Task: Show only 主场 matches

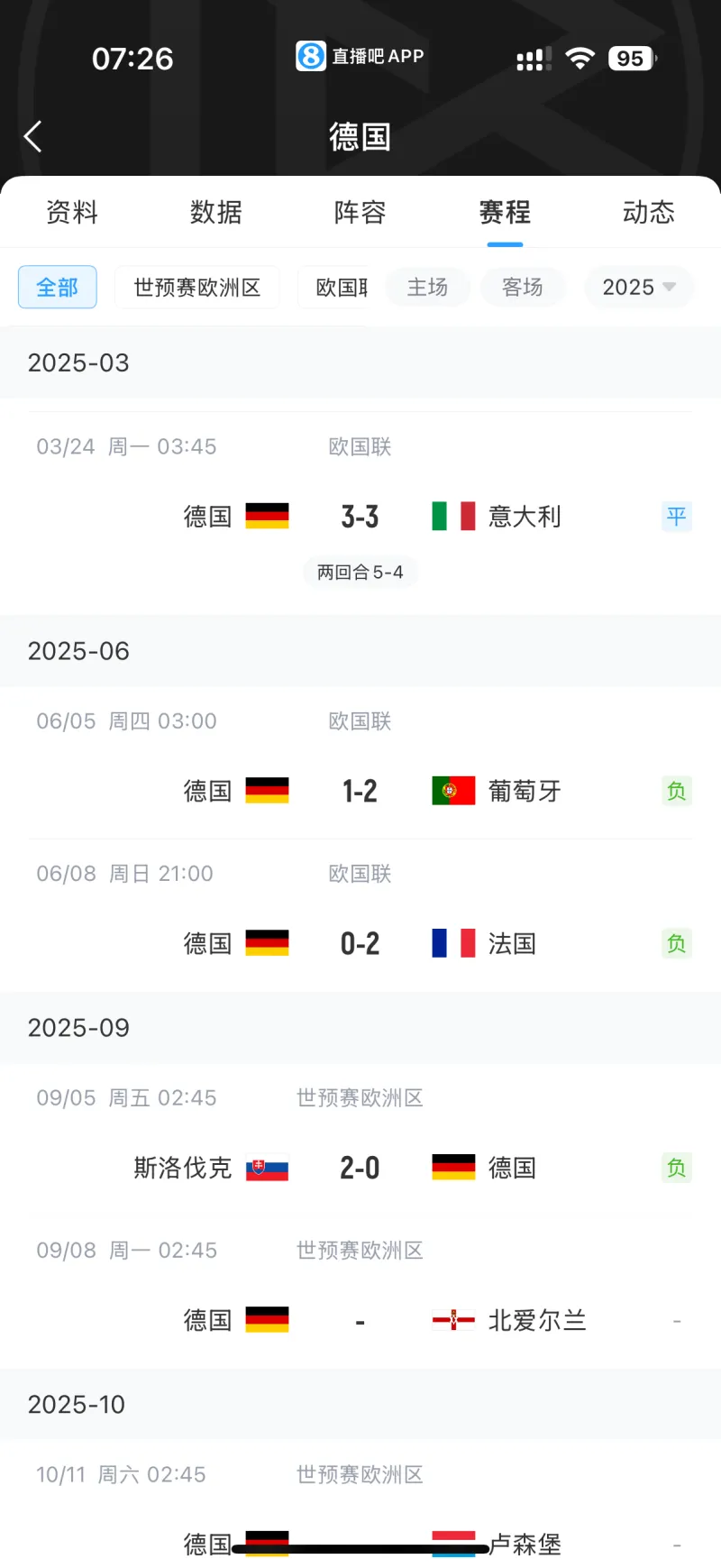Action: (x=427, y=288)
